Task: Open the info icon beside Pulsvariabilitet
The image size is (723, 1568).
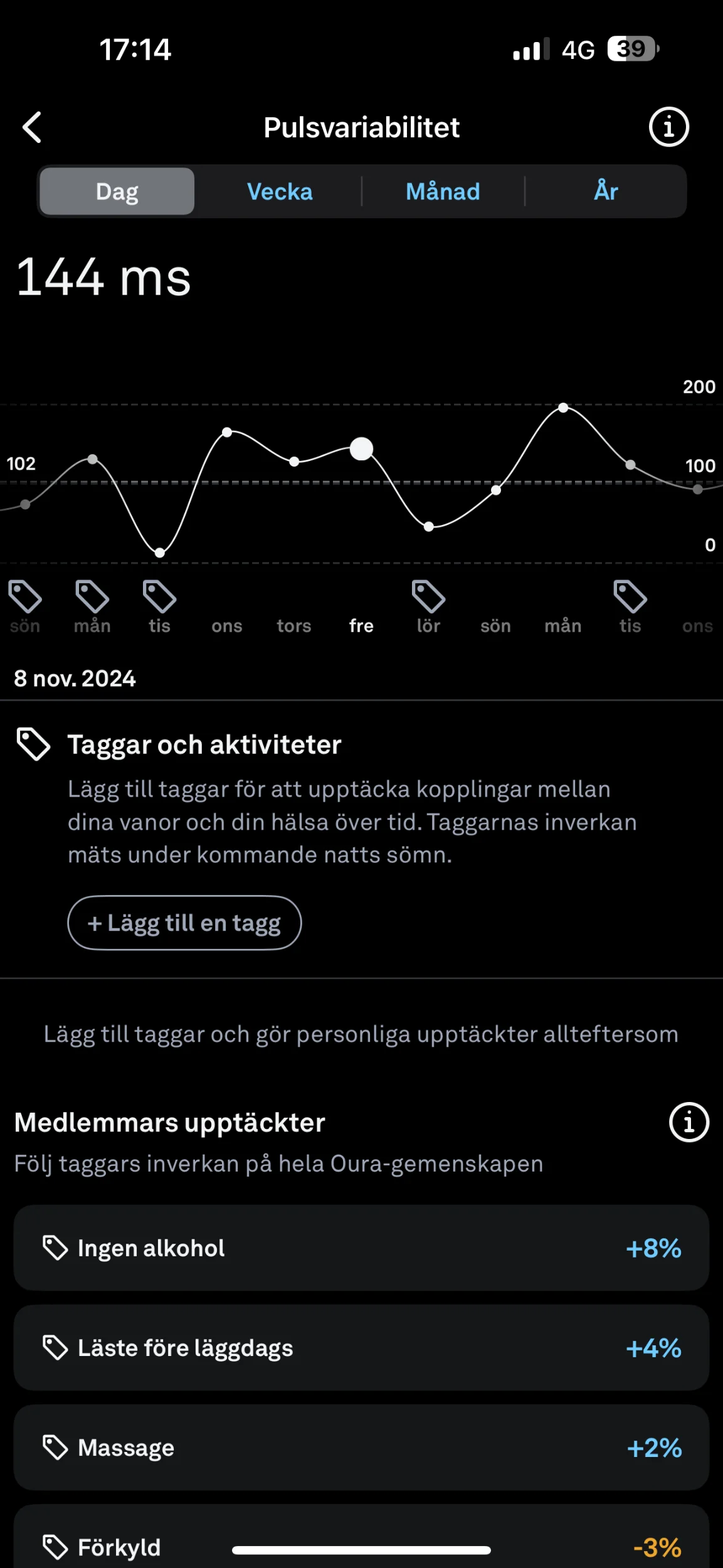Action: pyautogui.click(x=668, y=127)
